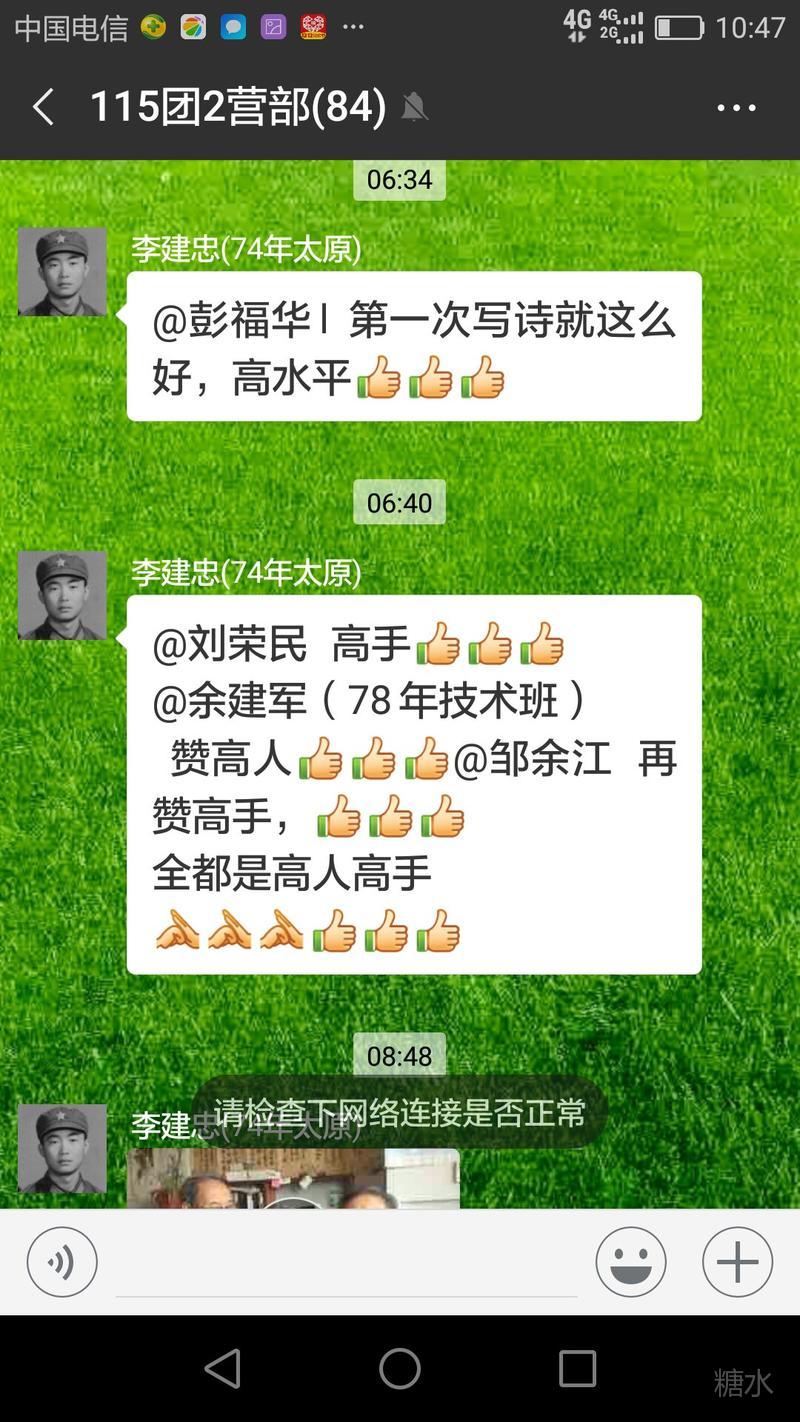Go back from the 115团2营部 chat
The height and width of the screenshot is (1422, 800).
(43, 107)
